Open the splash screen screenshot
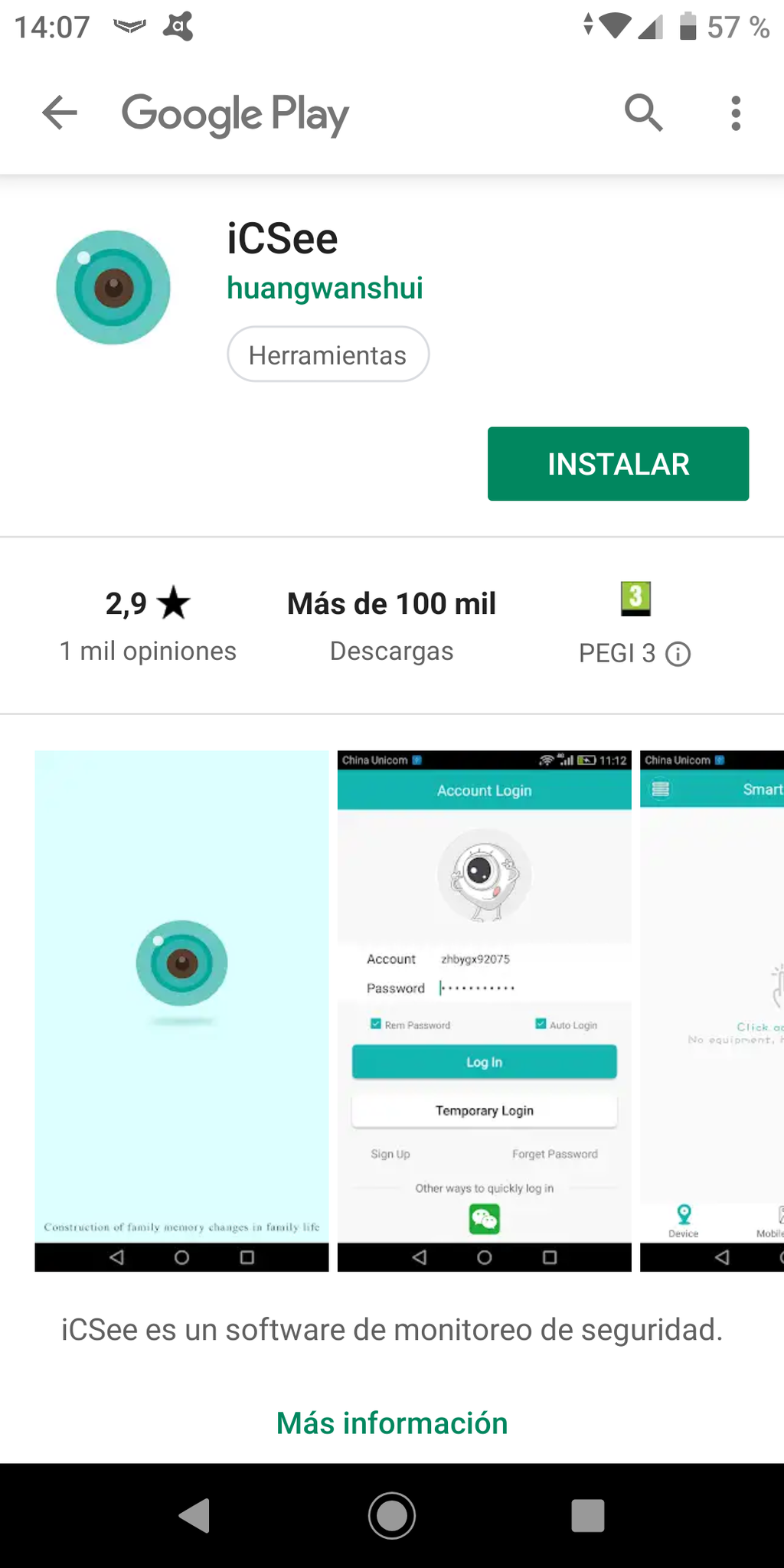Viewport: 784px width, 1568px height. pyautogui.click(x=181, y=1011)
